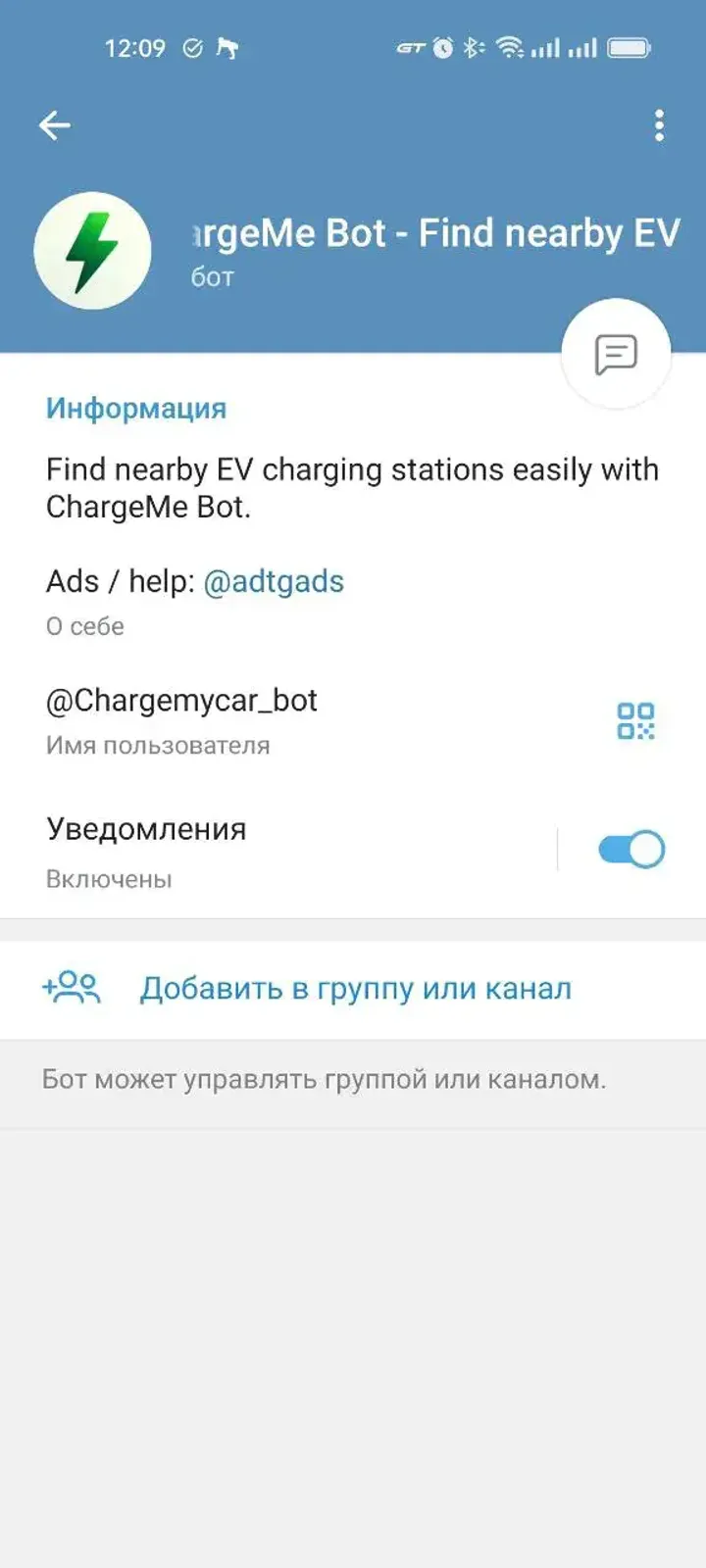The height and width of the screenshot is (1568, 706).
Task: Select the @Chargemycar_bot username
Action: (181, 700)
